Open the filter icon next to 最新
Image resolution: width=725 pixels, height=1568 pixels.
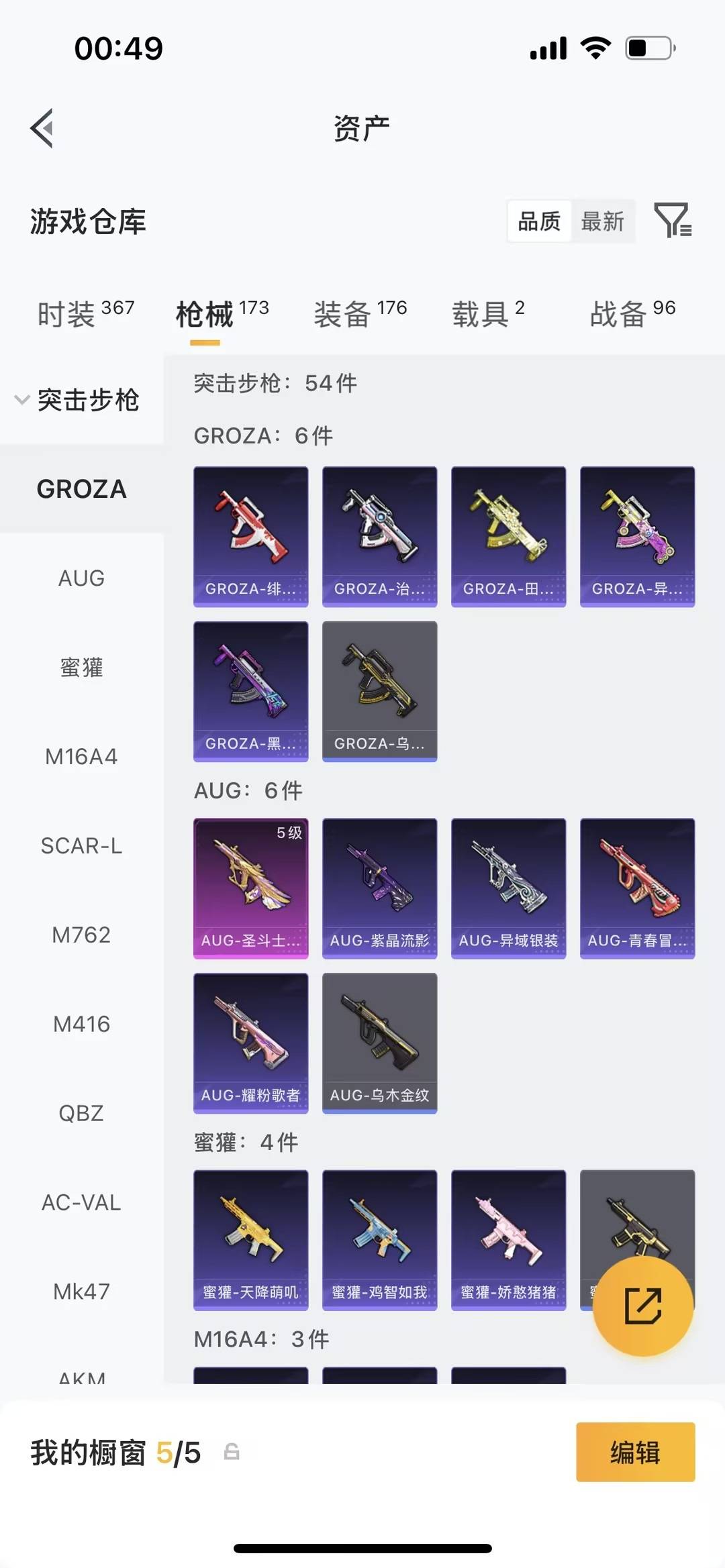click(673, 220)
